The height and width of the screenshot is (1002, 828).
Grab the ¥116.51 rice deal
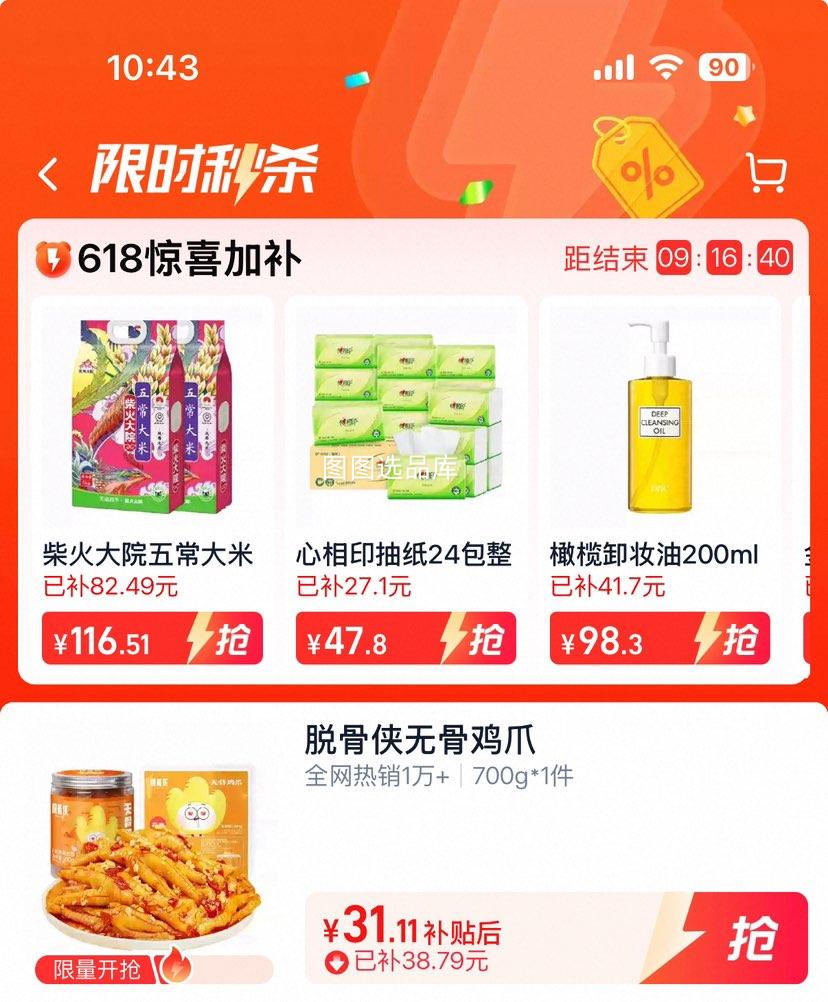(x=152, y=639)
